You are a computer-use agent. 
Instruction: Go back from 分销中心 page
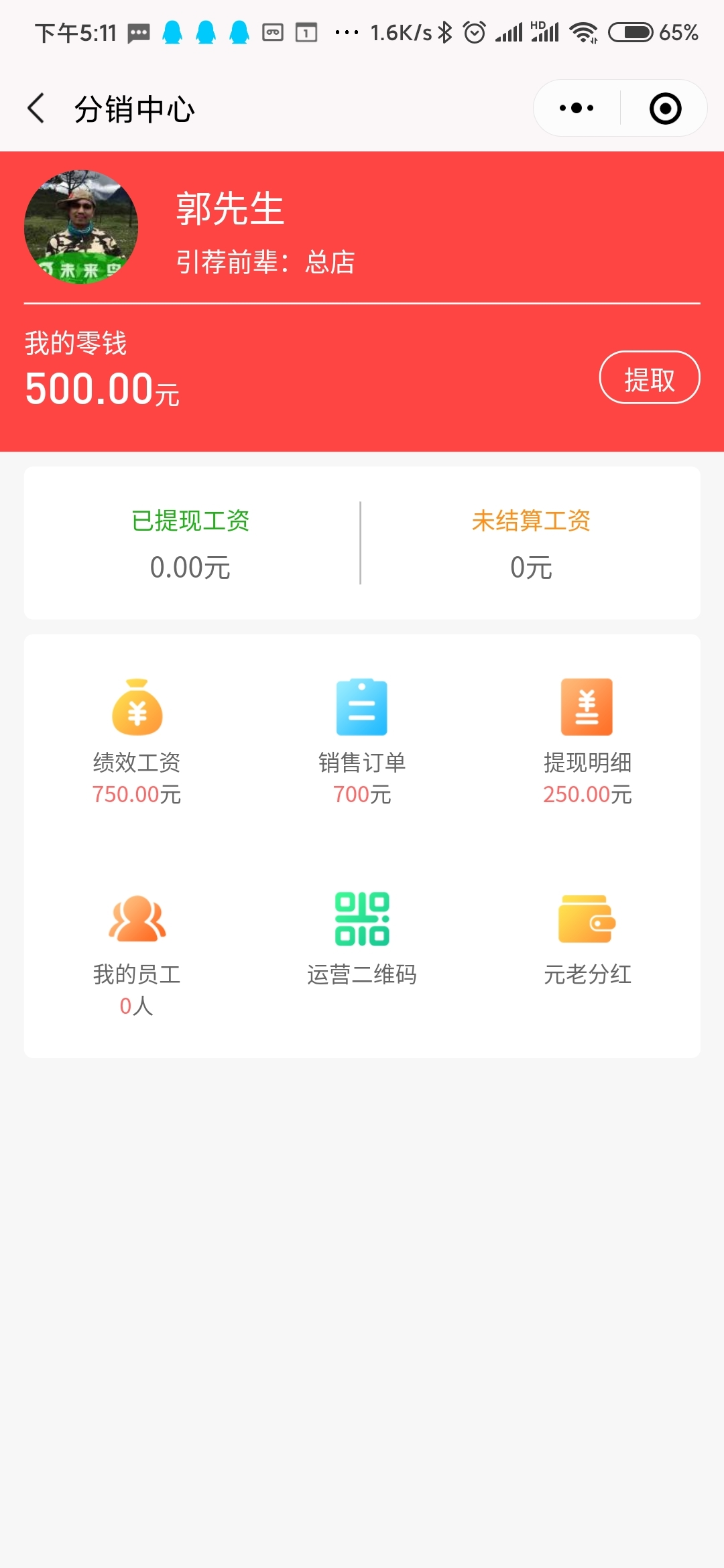37,109
